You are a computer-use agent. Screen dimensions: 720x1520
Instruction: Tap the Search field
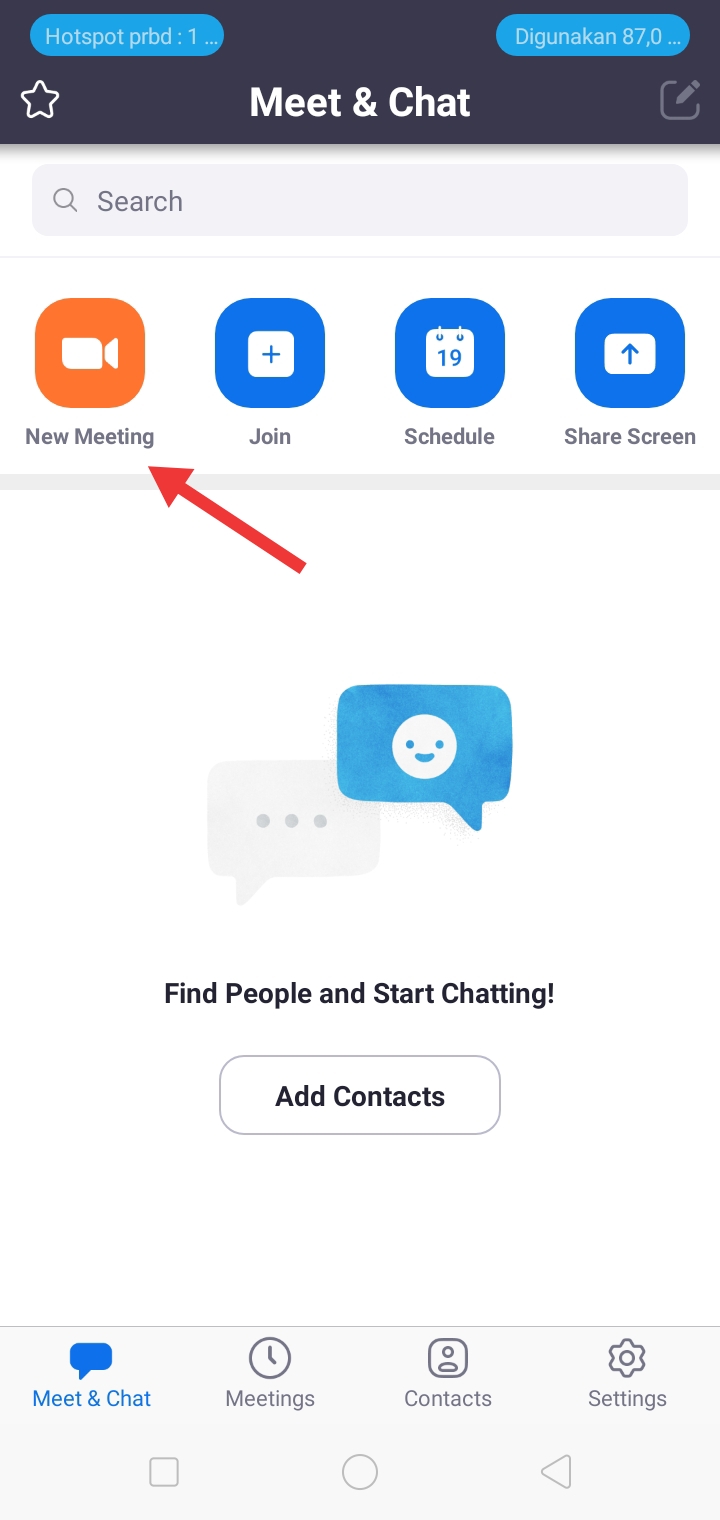point(360,201)
